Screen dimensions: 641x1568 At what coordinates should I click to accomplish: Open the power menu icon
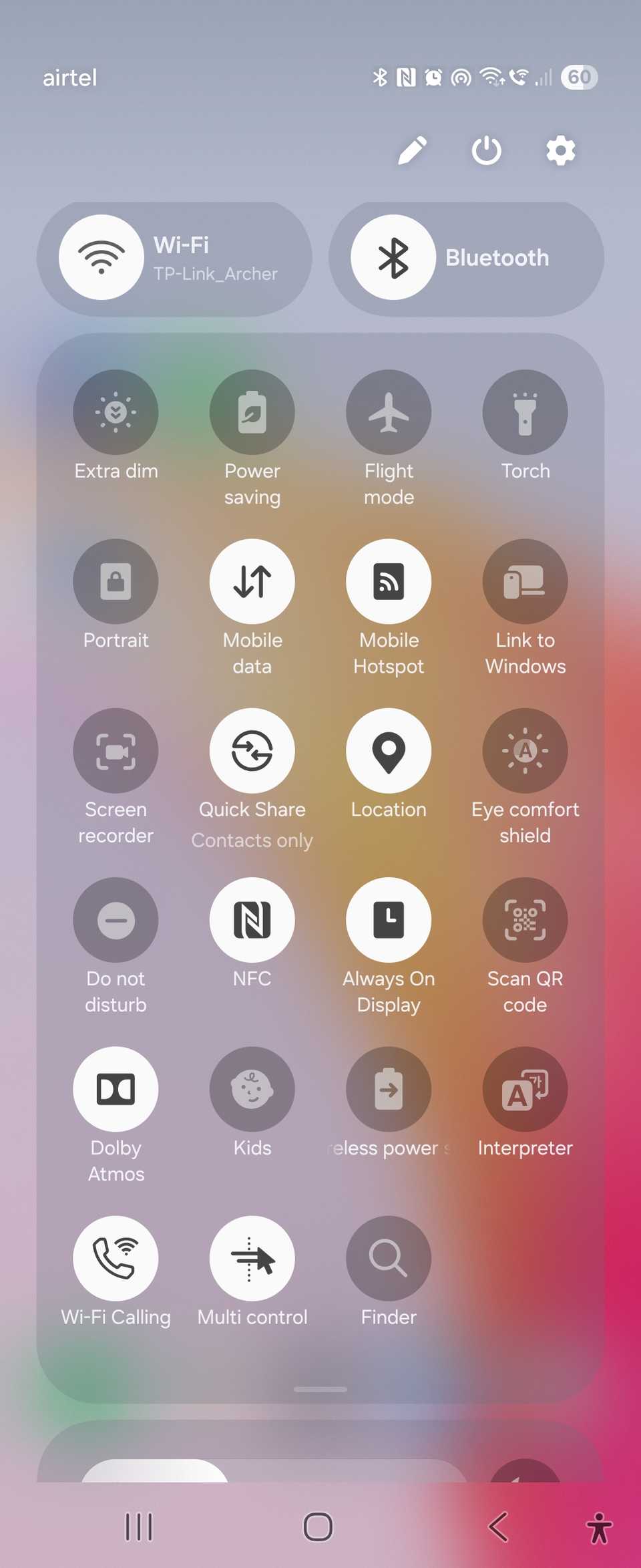[x=485, y=150]
